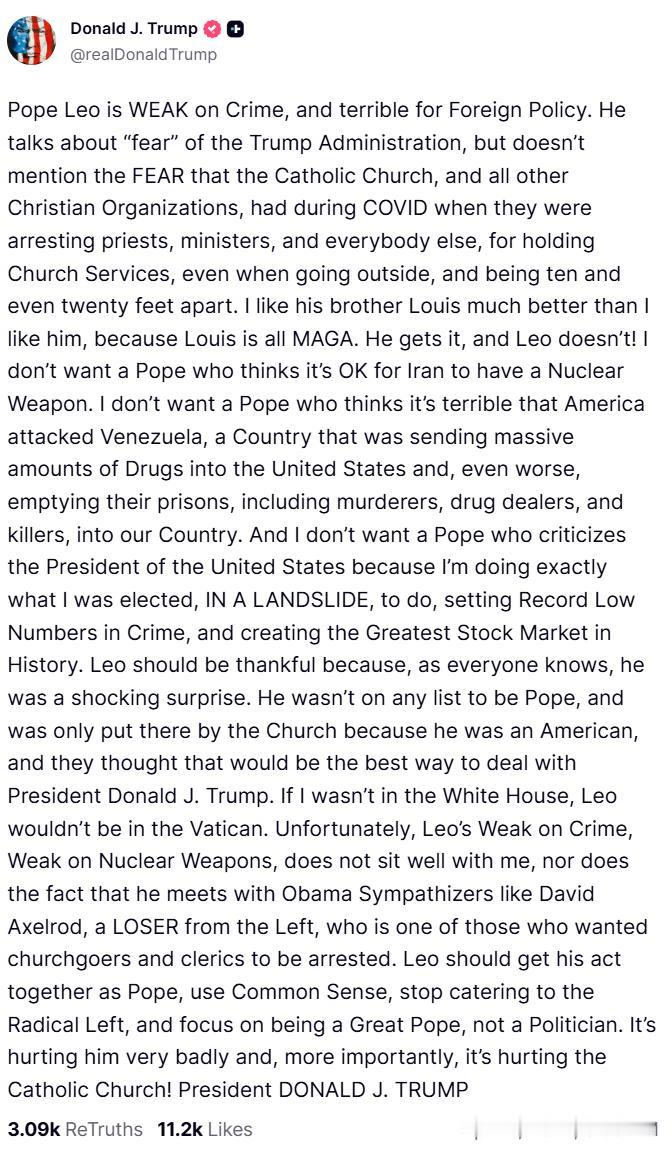View the 11.2k Likes list

204,1129
